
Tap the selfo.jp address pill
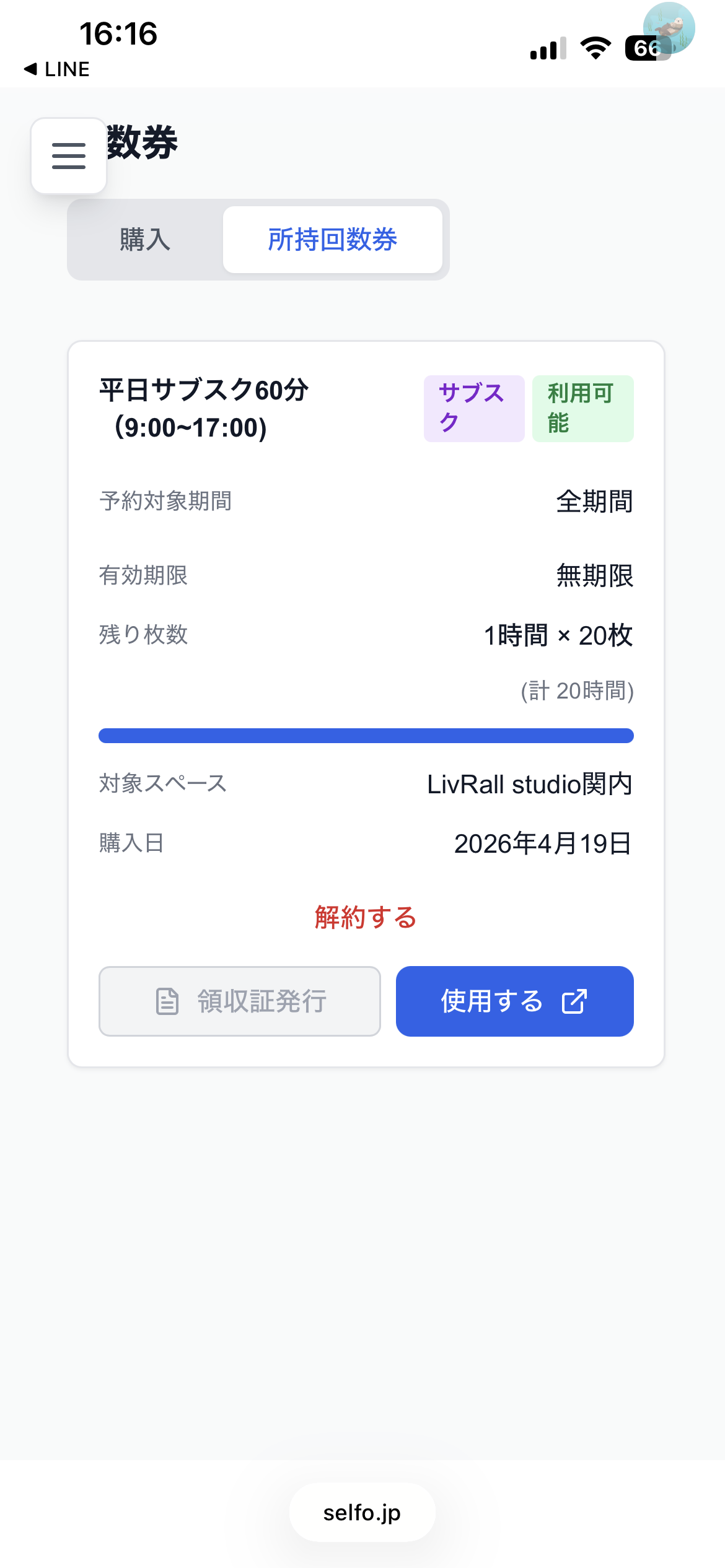tap(362, 1512)
